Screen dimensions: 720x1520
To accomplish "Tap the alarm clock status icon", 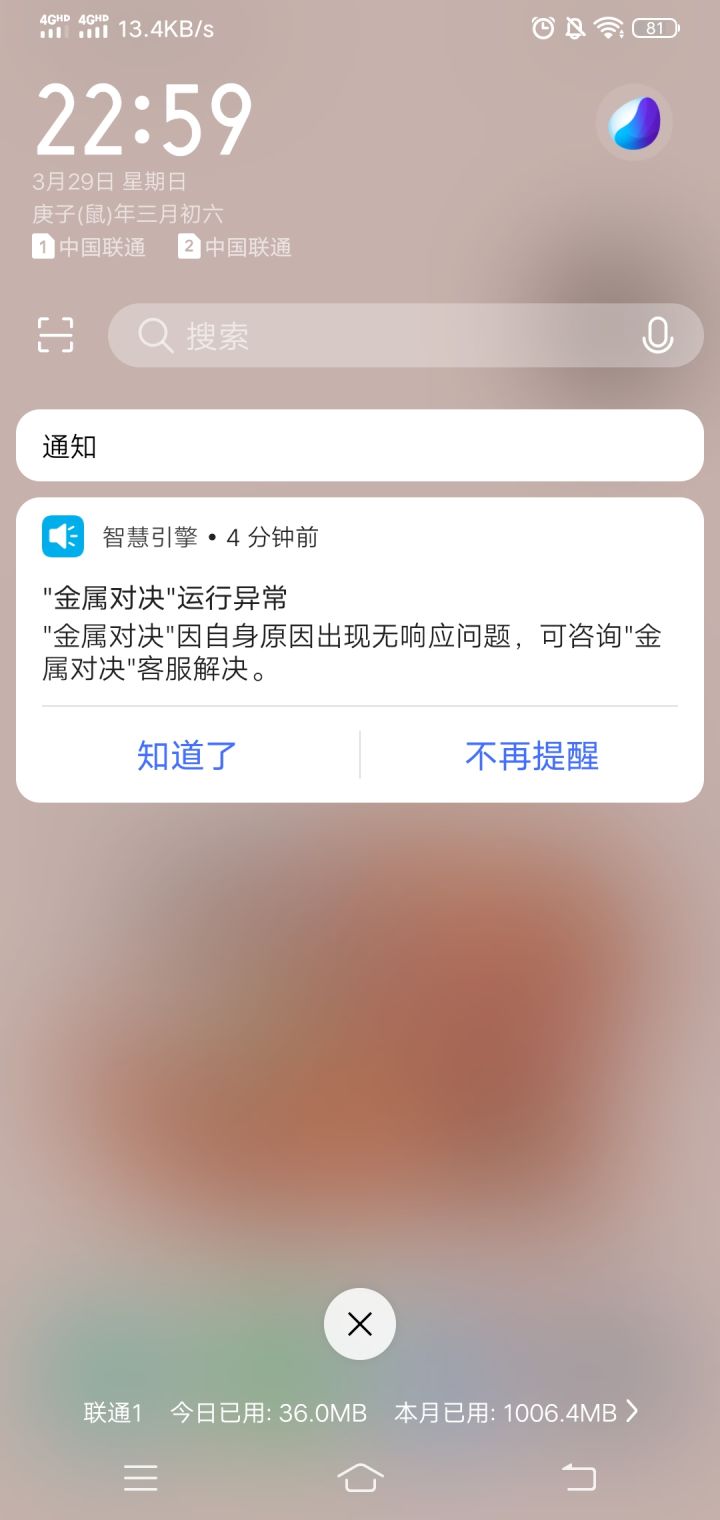I will [x=543, y=28].
